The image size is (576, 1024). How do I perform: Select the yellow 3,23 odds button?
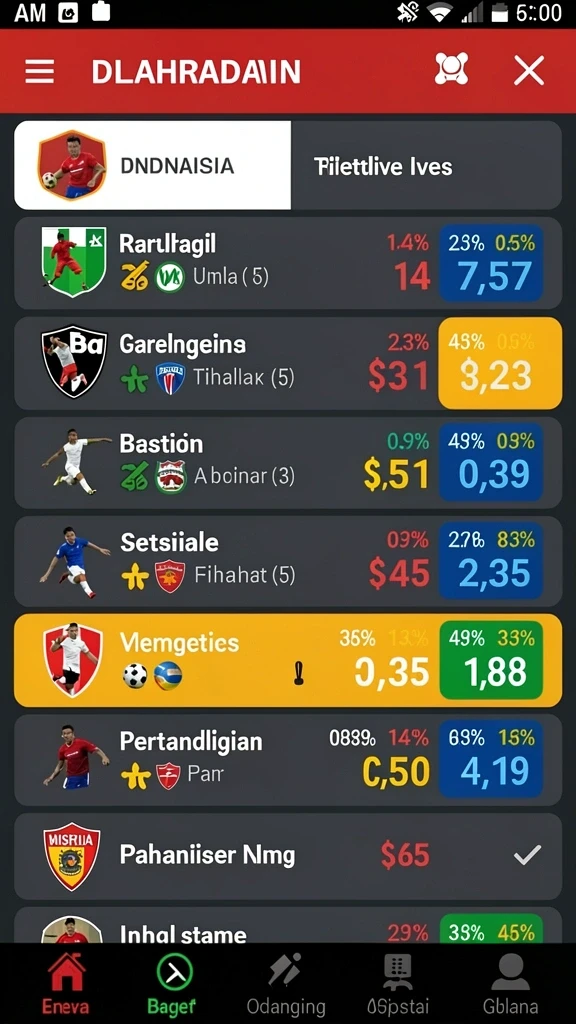pos(500,363)
